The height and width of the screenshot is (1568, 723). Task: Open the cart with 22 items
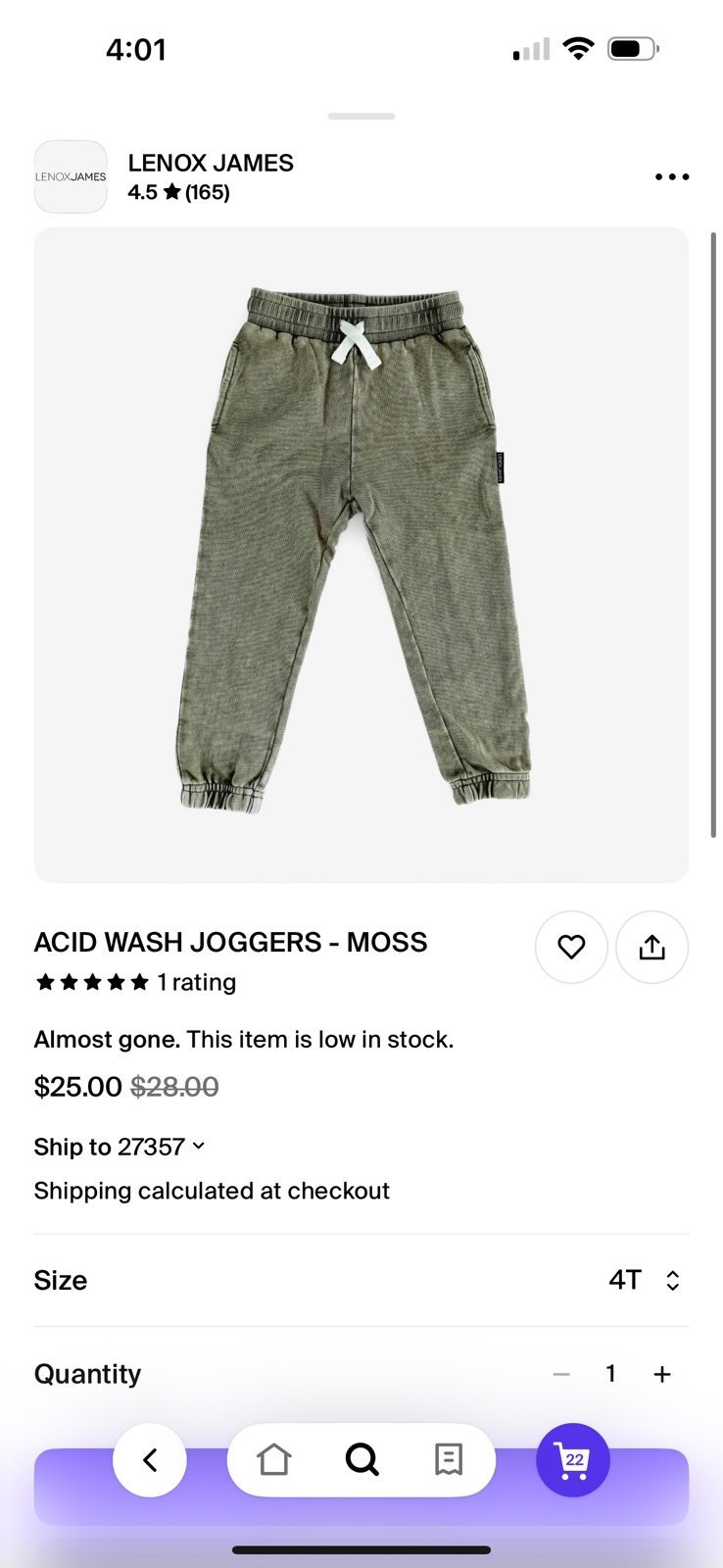[573, 1460]
